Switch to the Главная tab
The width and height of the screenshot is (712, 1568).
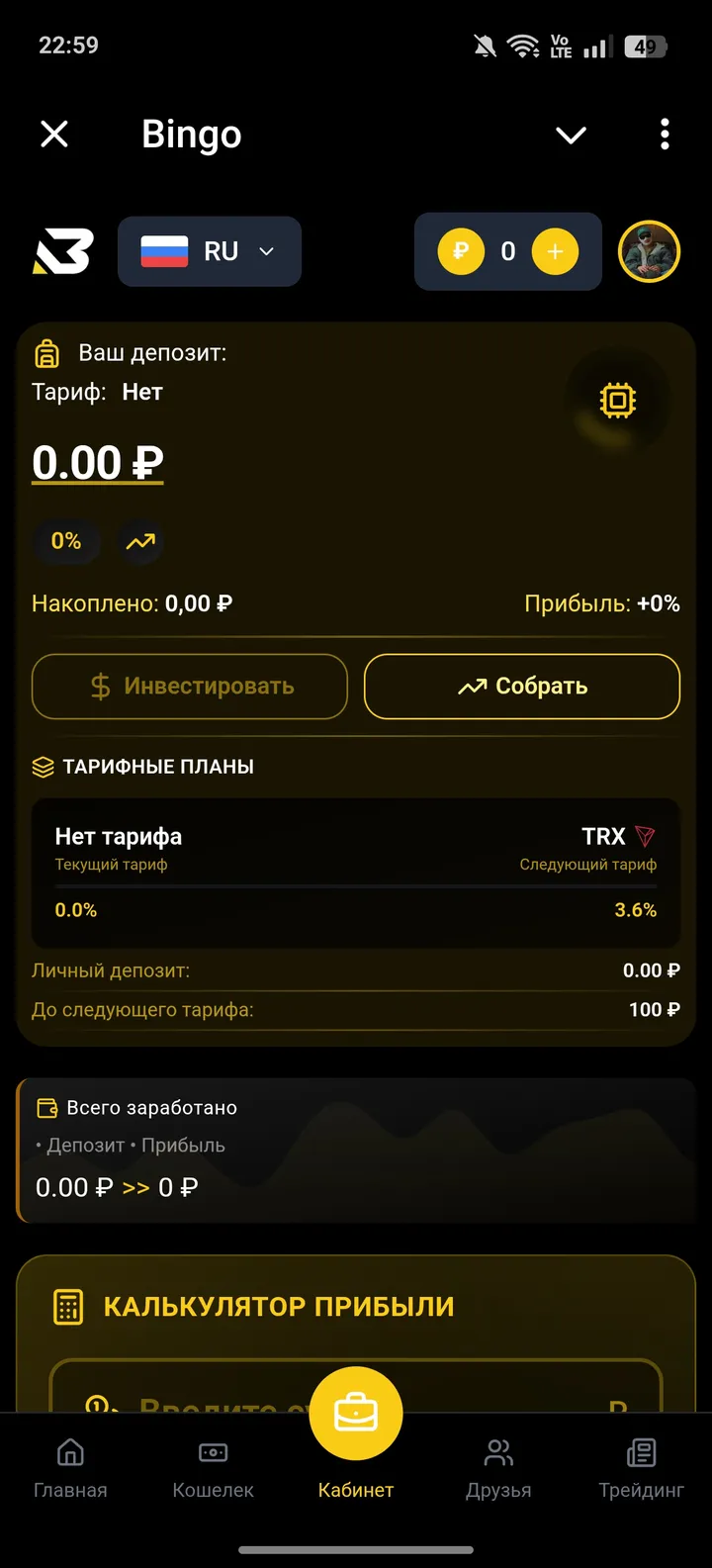tap(69, 1450)
